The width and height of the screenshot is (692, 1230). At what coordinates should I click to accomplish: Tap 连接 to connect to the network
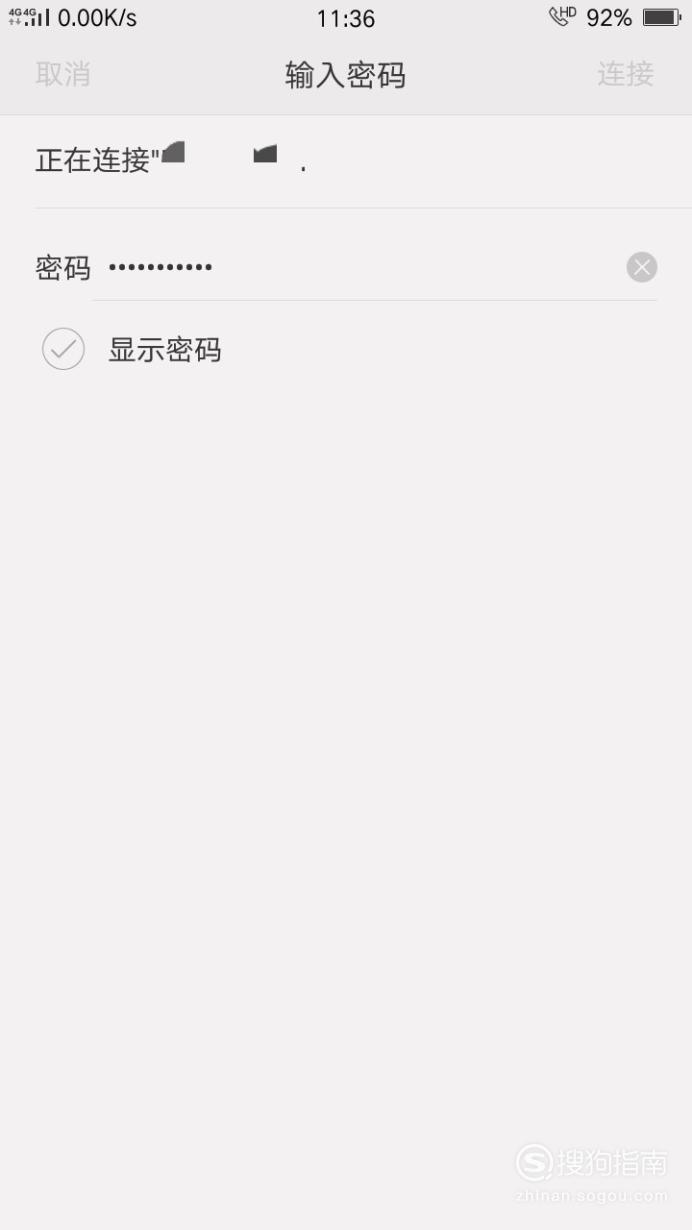[626, 74]
